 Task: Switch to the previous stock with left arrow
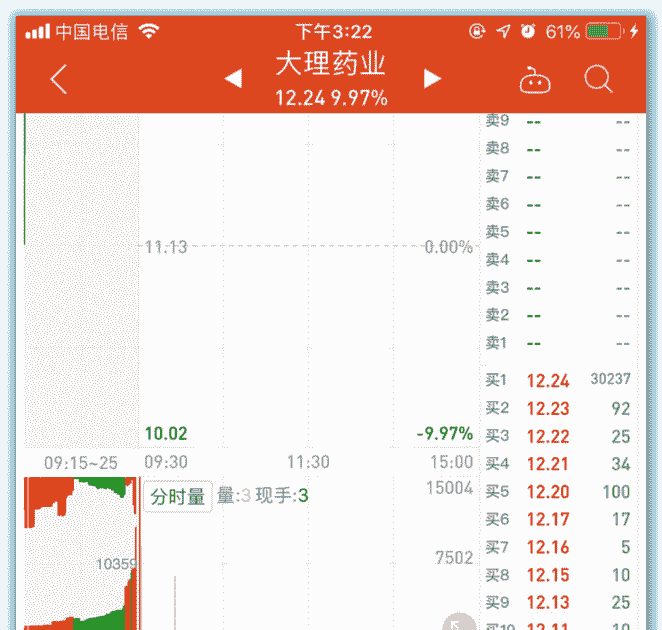point(233,79)
